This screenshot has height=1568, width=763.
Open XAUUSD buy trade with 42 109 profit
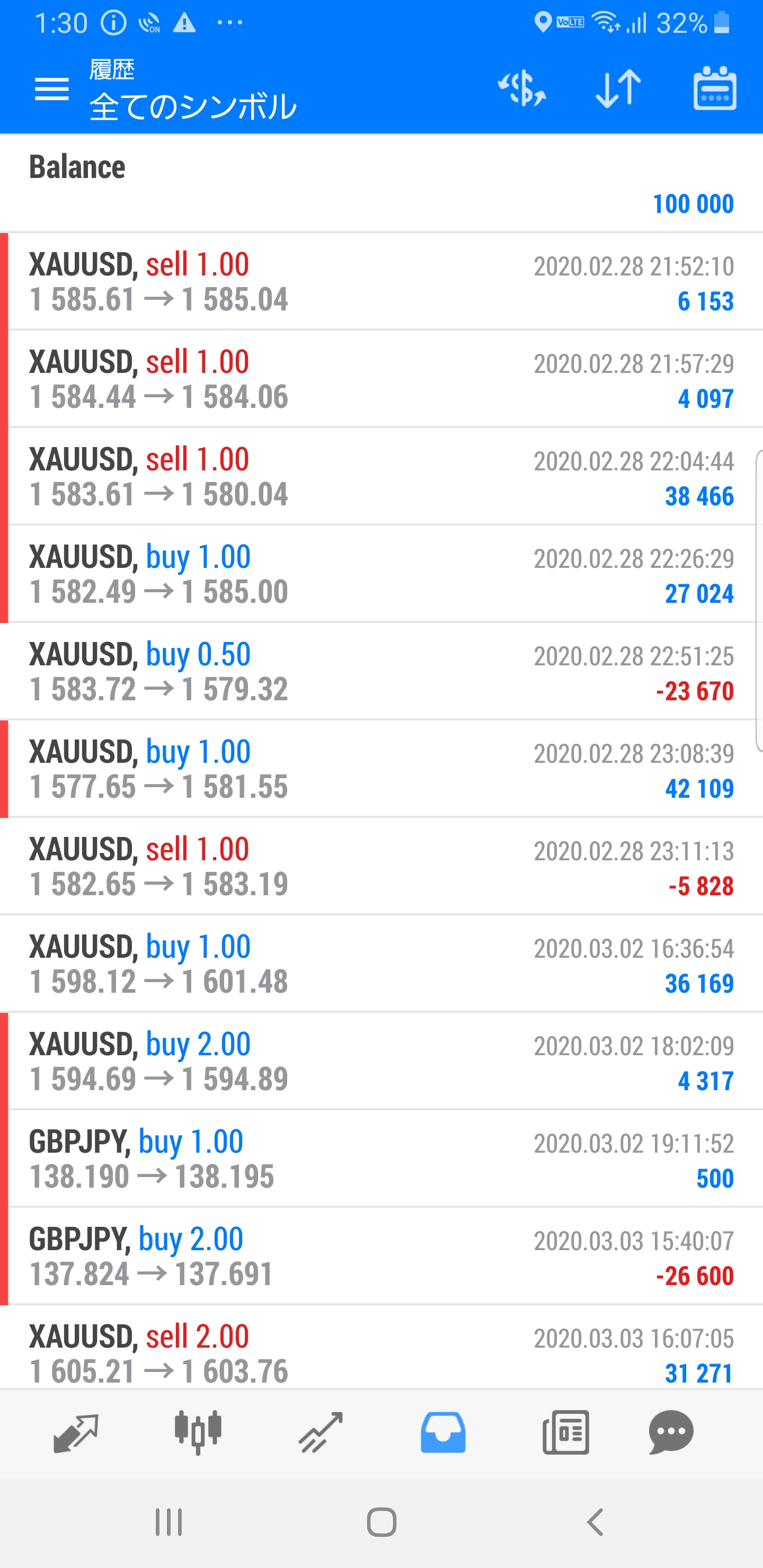(x=381, y=769)
